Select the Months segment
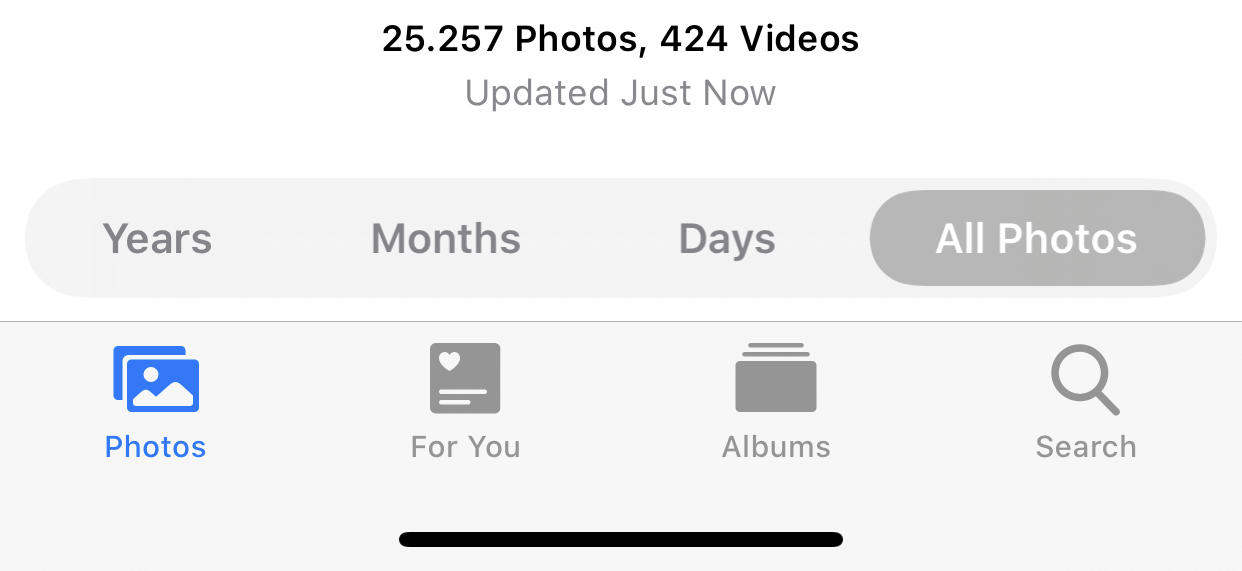Image resolution: width=1242 pixels, height=571 pixels. pyautogui.click(x=445, y=239)
